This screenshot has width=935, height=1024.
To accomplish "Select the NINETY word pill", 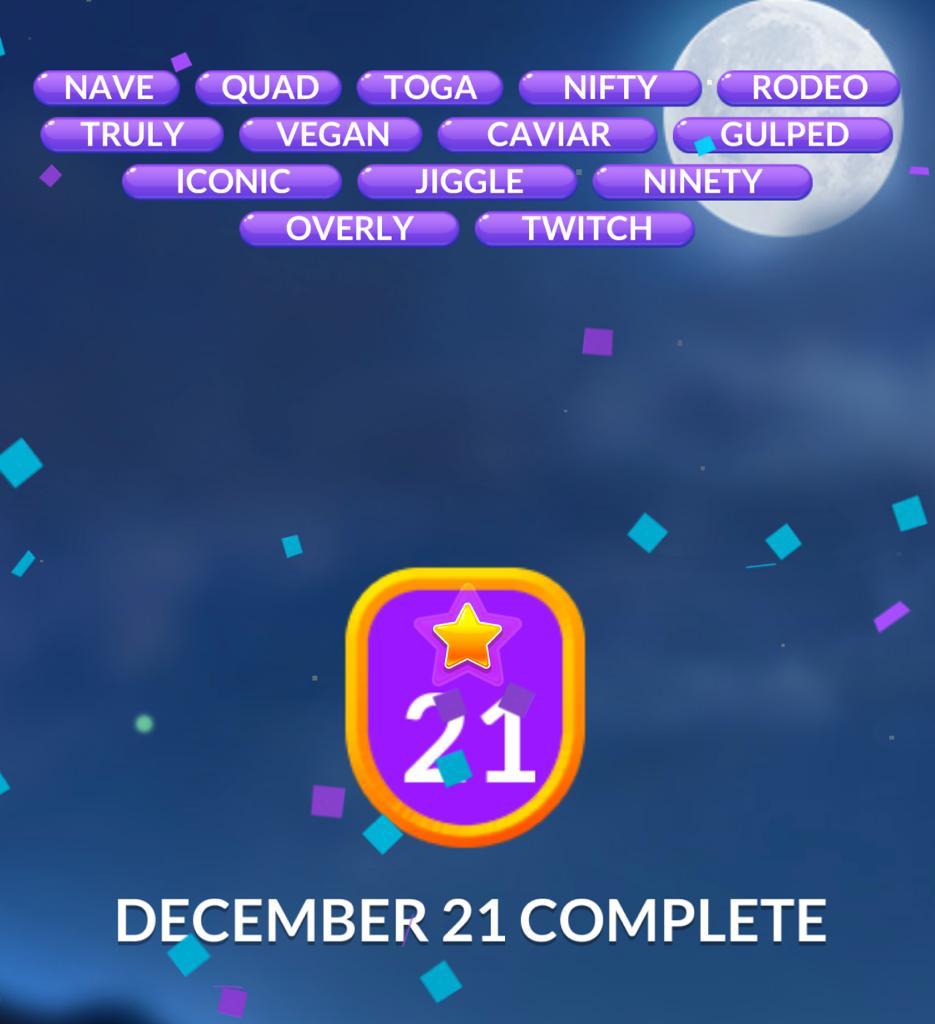I will [702, 182].
